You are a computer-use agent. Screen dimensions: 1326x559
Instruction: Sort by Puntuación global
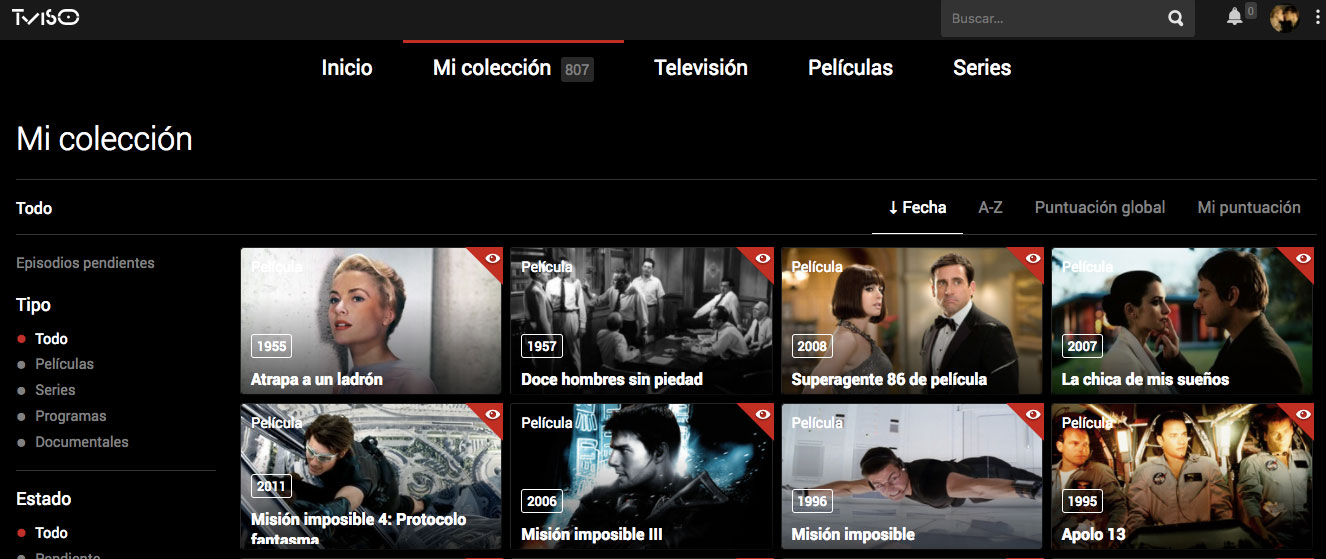pyautogui.click(x=1099, y=208)
